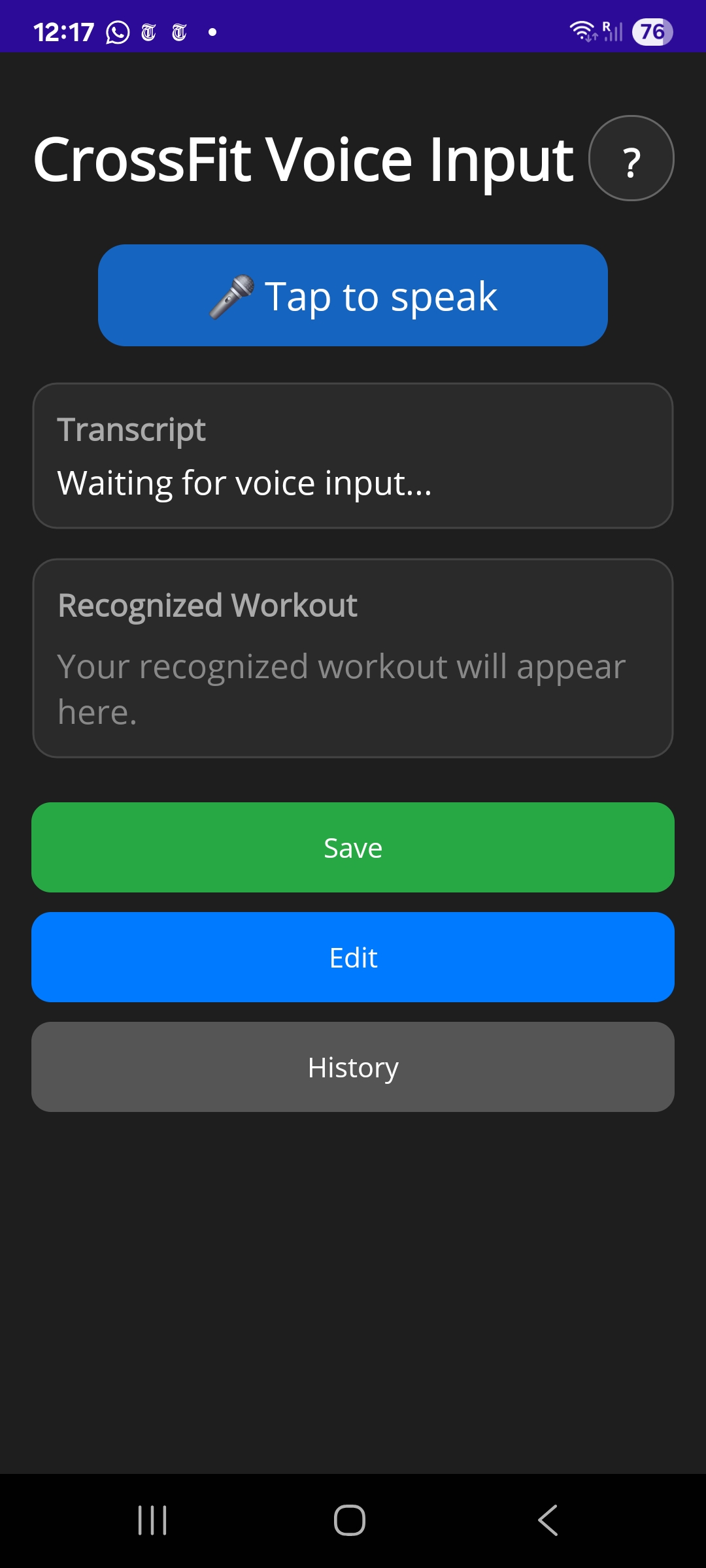
Task: Tap to speak a workout
Action: coord(353,295)
